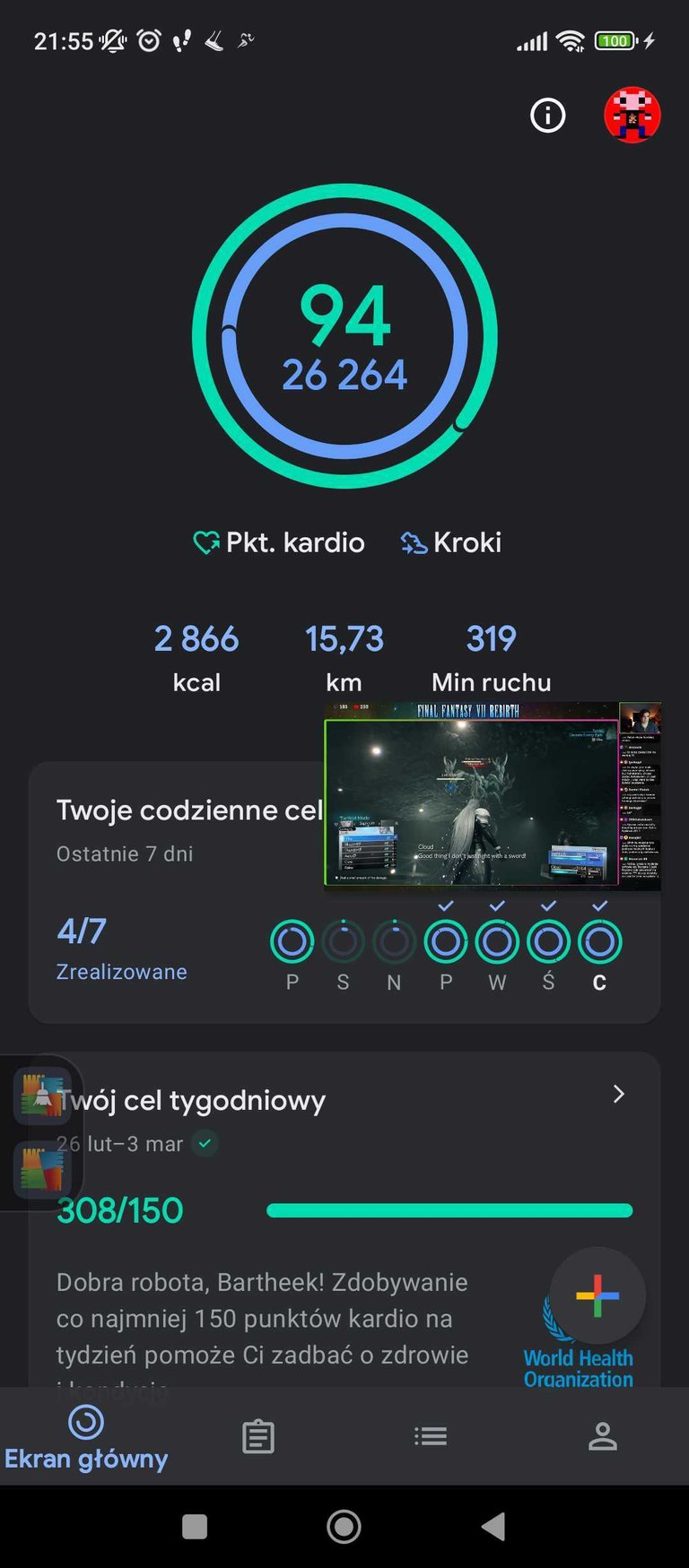689x1568 pixels.
Task: Open Twój cel tygodniowy chevron
Action: [x=618, y=1094]
